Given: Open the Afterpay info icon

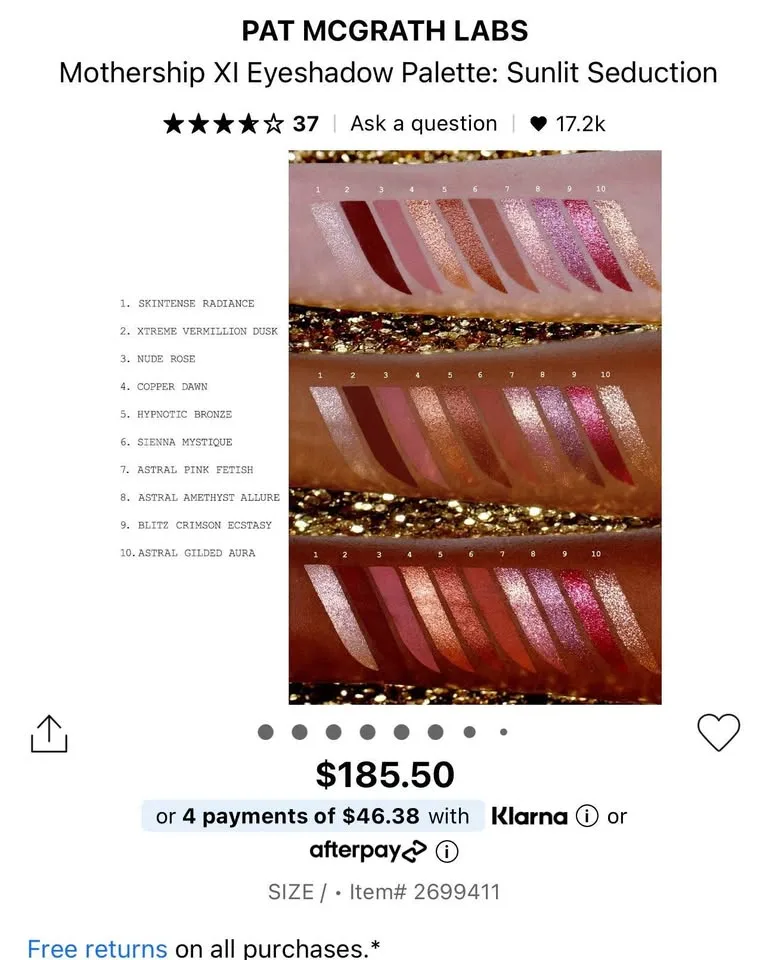Looking at the screenshot, I should coord(447,851).
